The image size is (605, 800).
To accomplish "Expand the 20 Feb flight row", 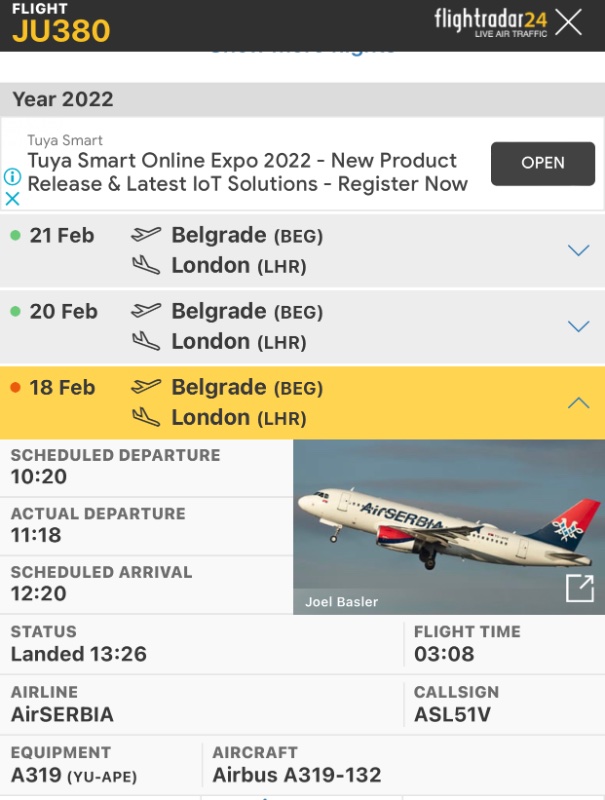I will [x=578, y=326].
